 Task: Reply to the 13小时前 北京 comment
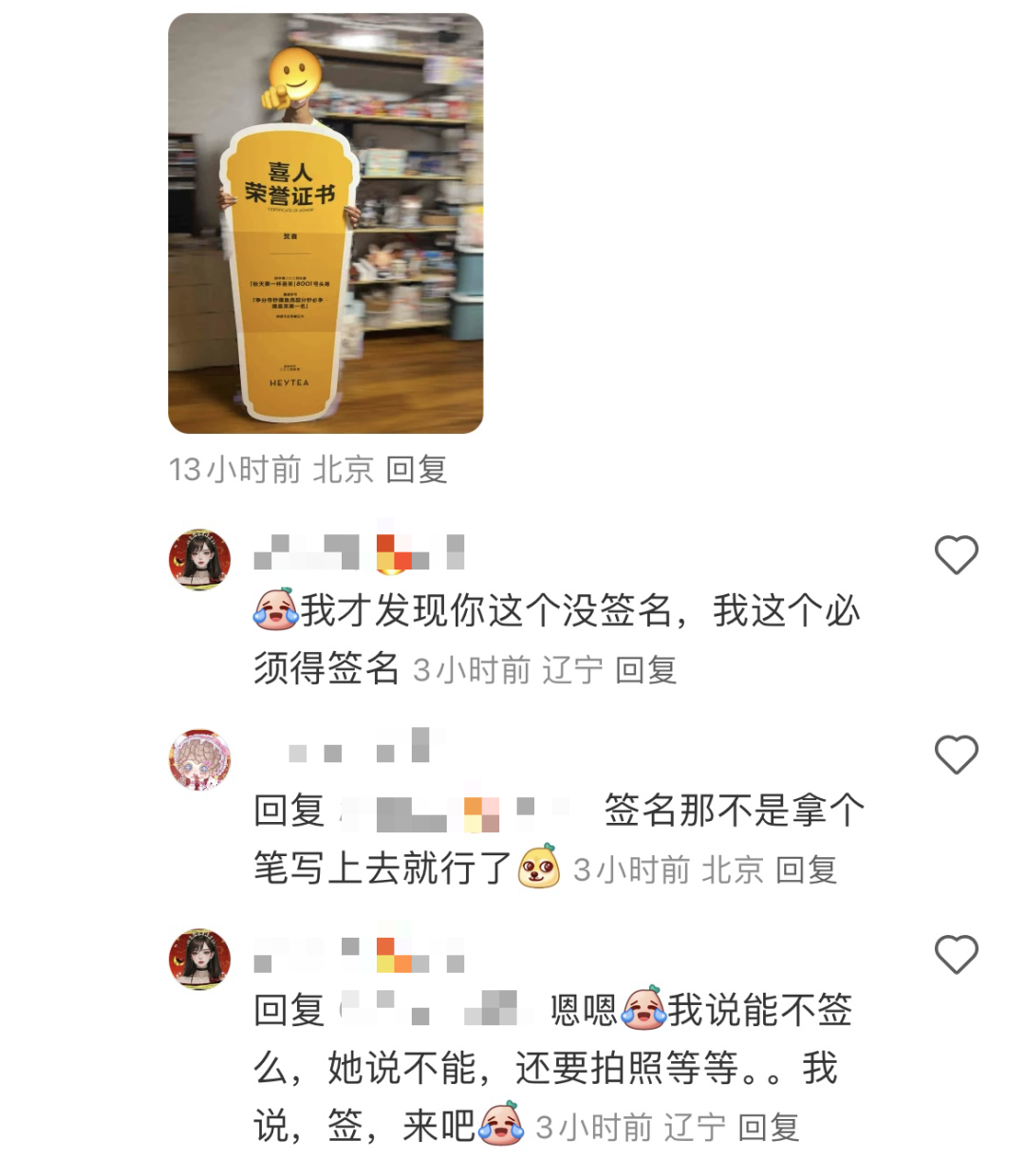(x=417, y=469)
